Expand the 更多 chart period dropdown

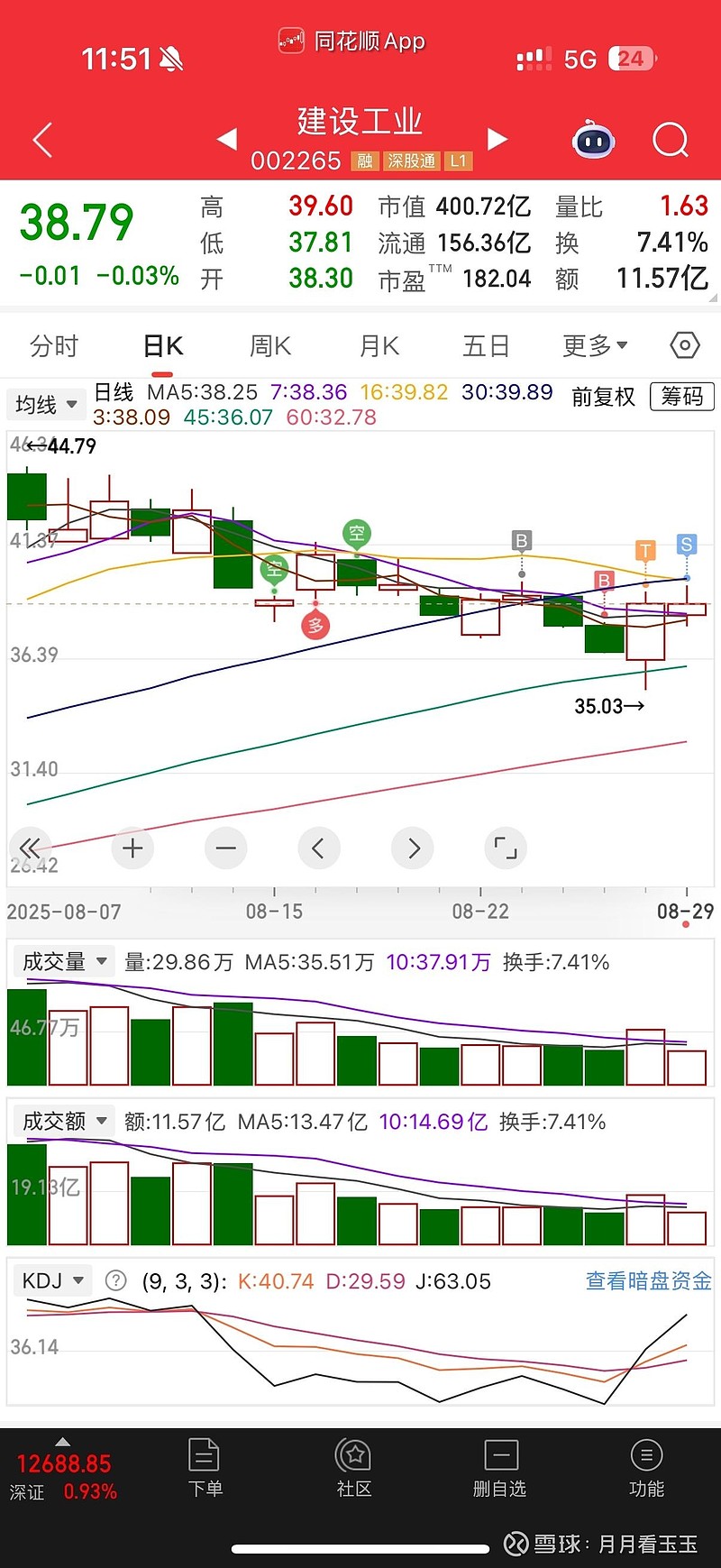(x=595, y=346)
